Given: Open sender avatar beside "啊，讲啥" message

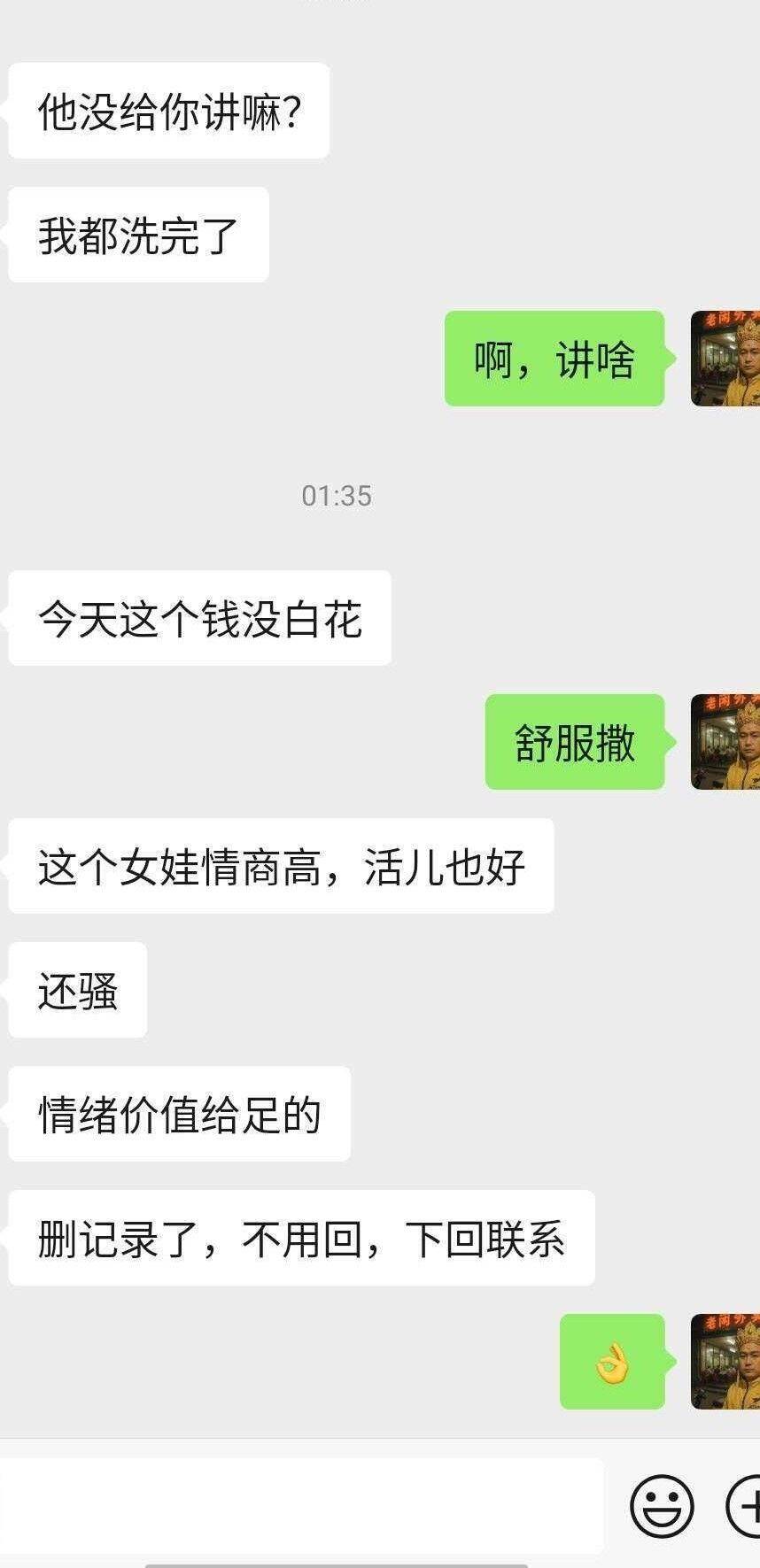Looking at the screenshot, I should coord(725,359).
